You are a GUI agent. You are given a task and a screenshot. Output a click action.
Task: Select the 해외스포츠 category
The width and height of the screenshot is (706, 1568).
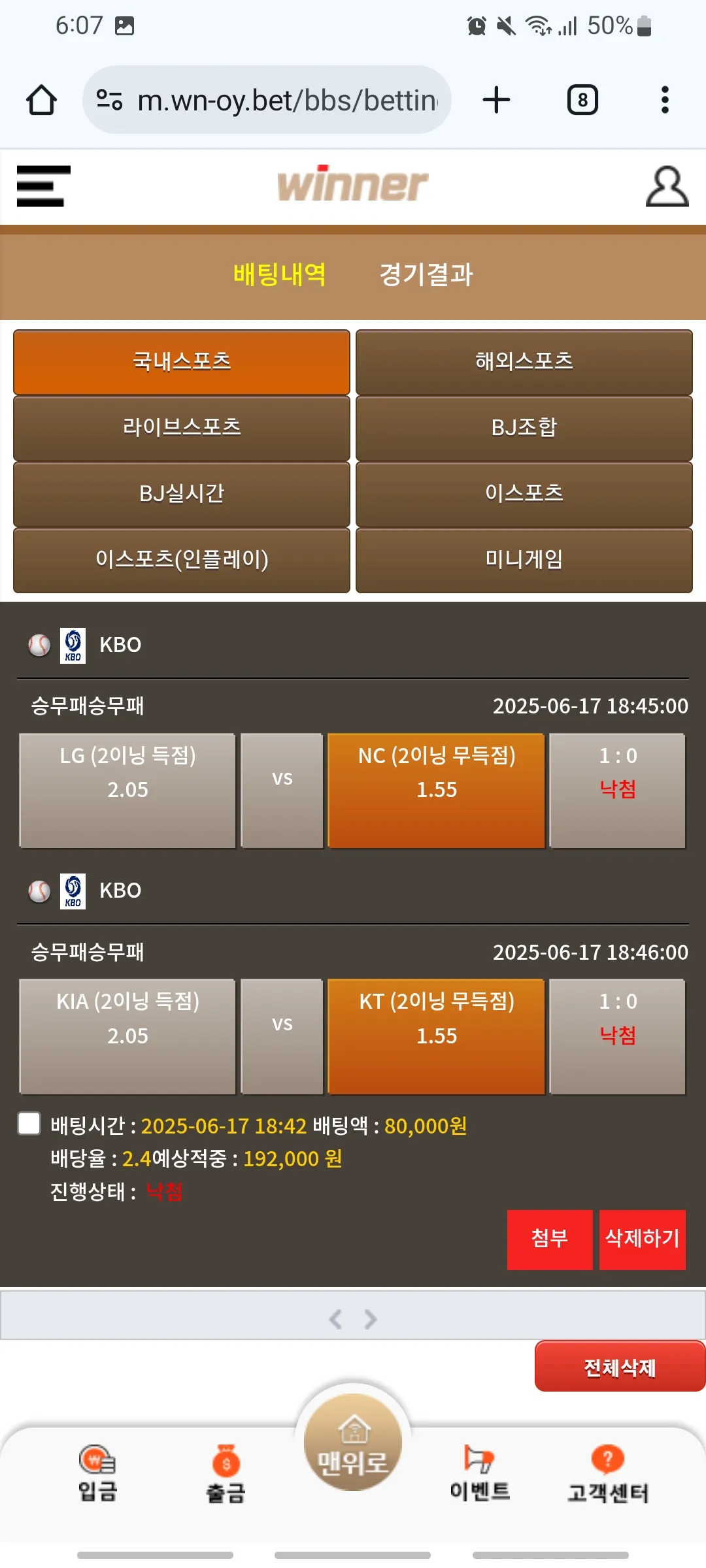[524, 361]
